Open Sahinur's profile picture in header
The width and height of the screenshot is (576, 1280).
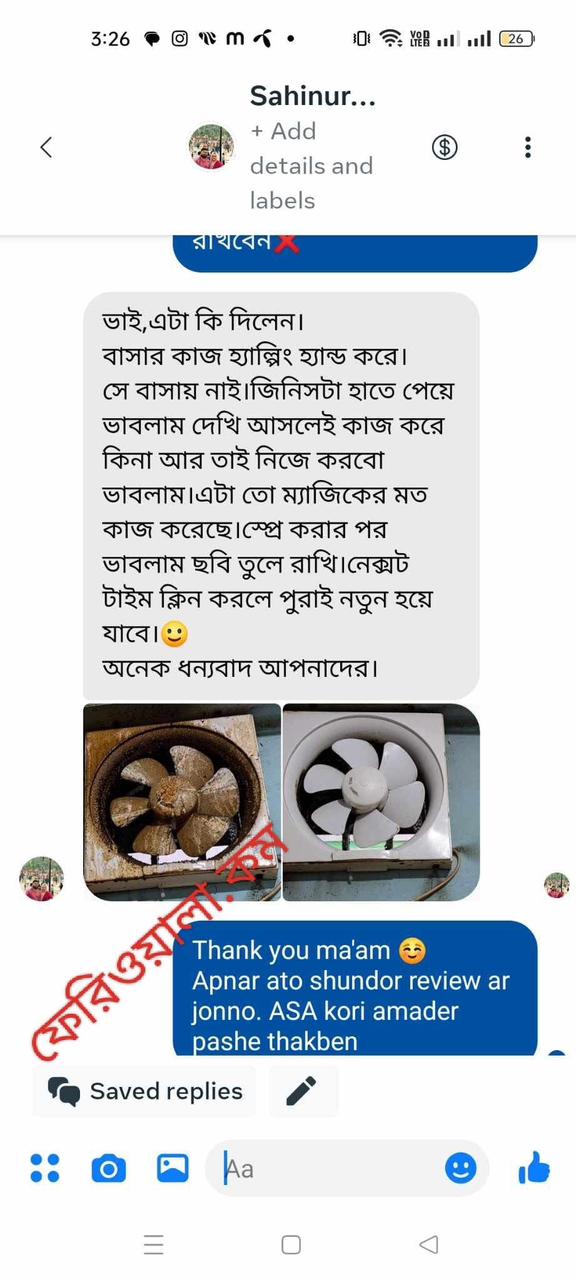pyautogui.click(x=211, y=147)
